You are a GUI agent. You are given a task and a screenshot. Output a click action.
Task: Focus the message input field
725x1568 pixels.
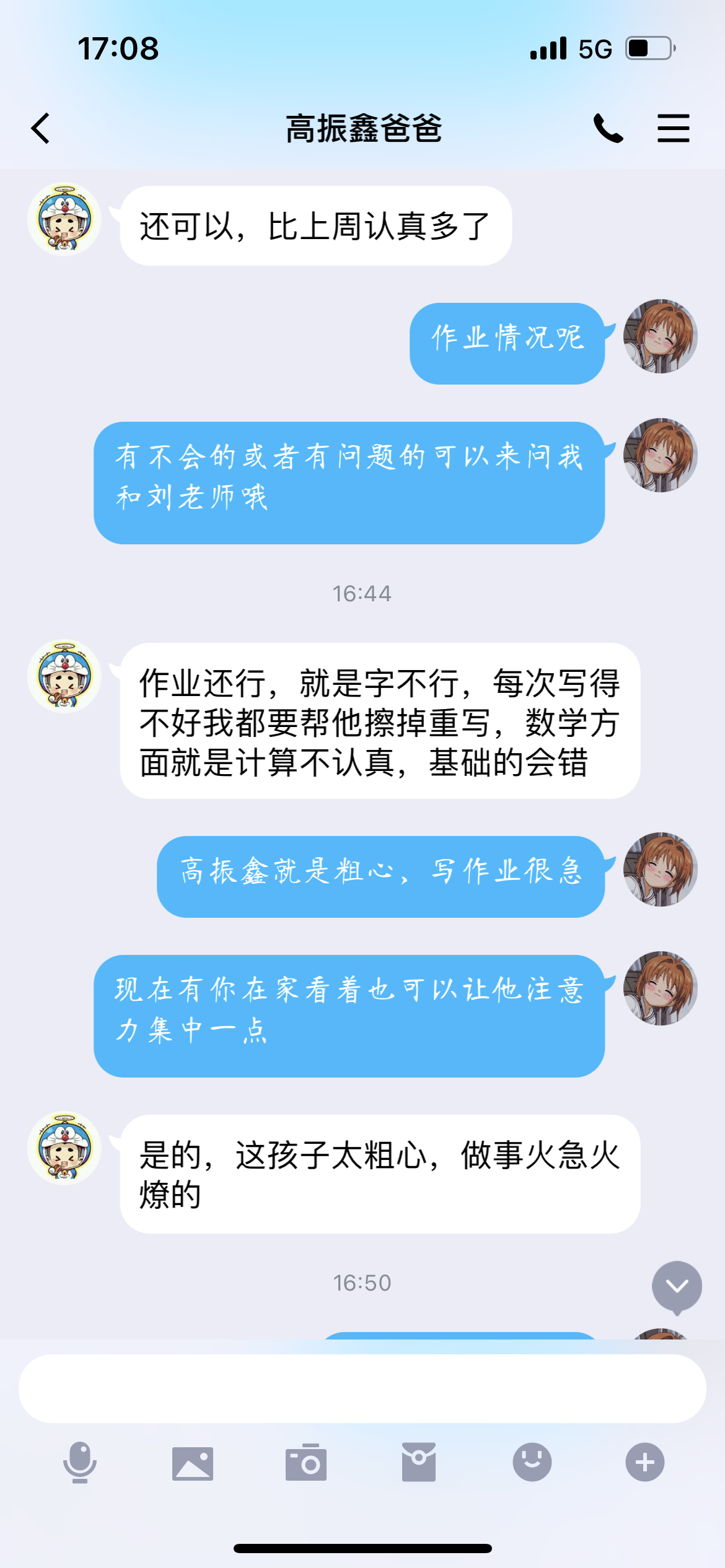[362, 1388]
